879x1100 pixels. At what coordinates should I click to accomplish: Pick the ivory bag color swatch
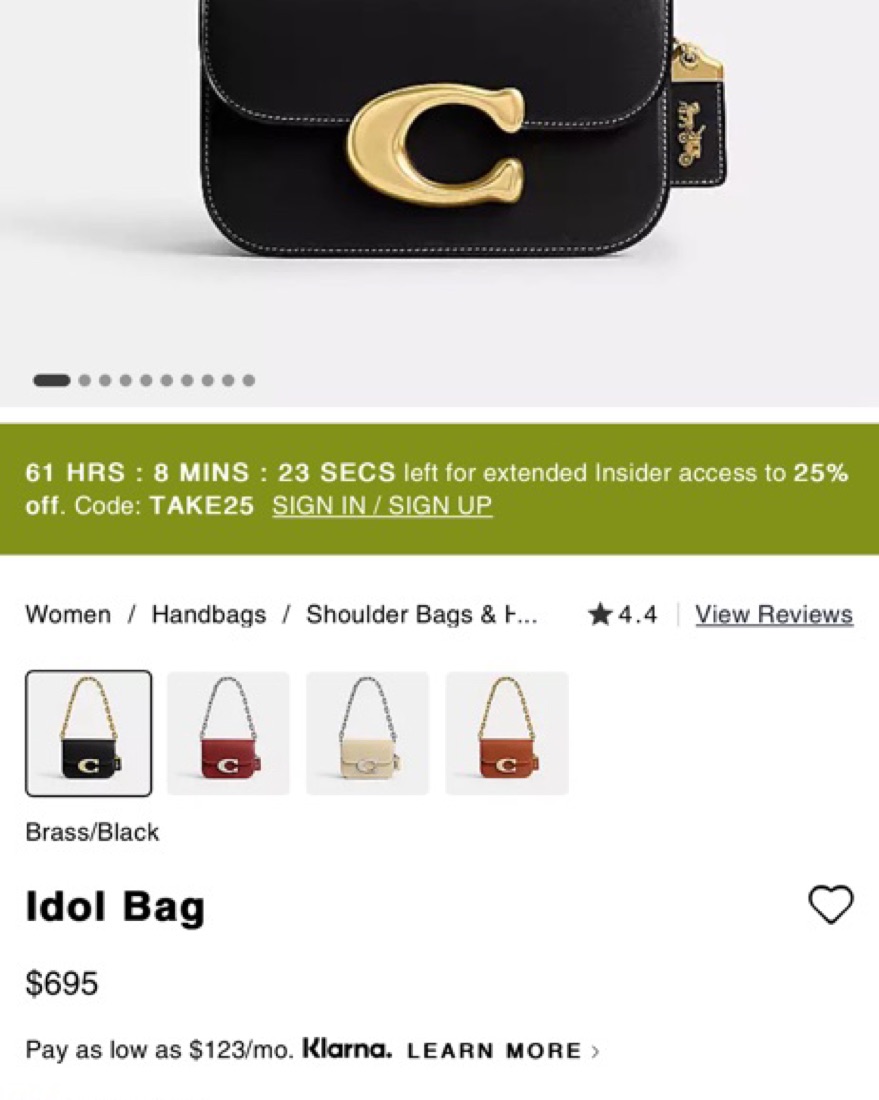pos(367,733)
